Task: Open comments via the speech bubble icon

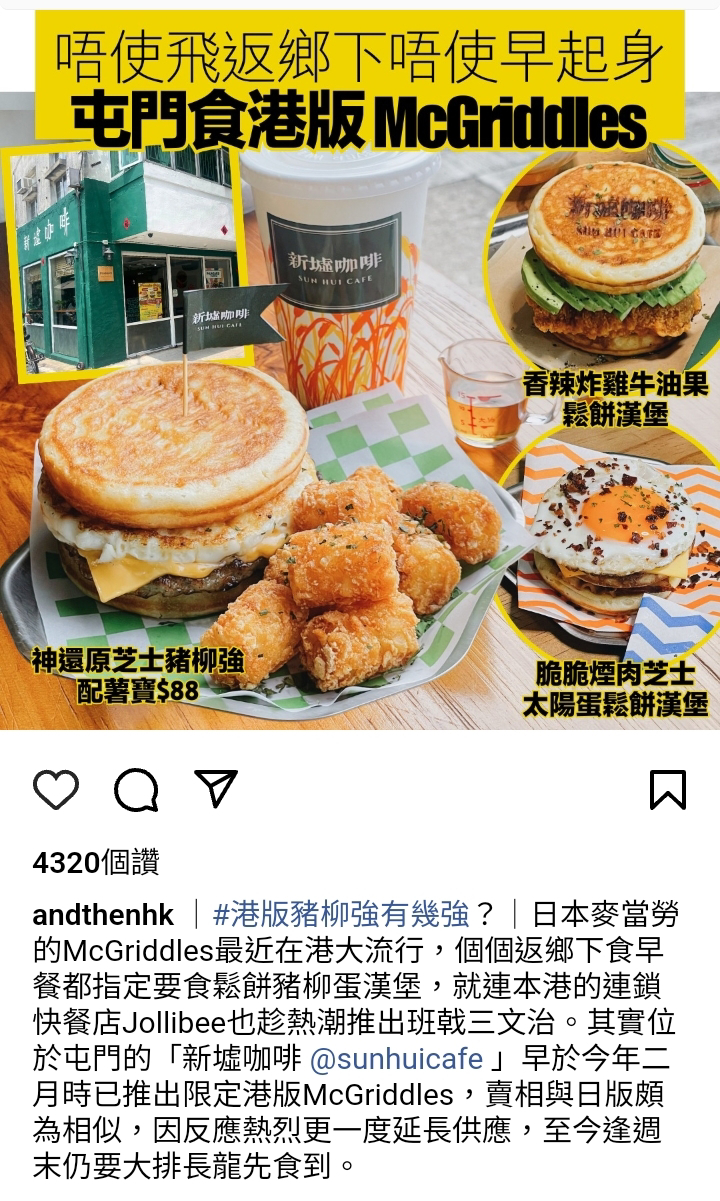Action: click(x=136, y=790)
